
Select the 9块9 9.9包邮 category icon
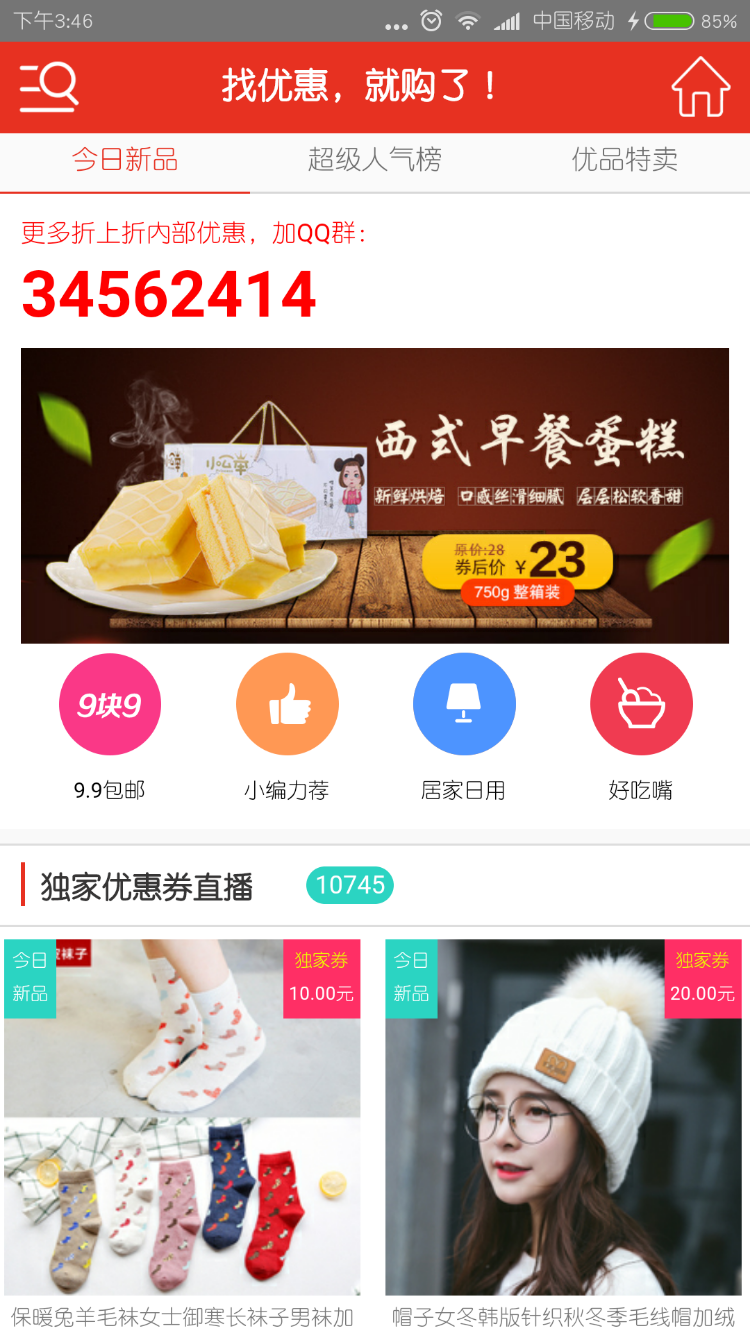point(110,704)
